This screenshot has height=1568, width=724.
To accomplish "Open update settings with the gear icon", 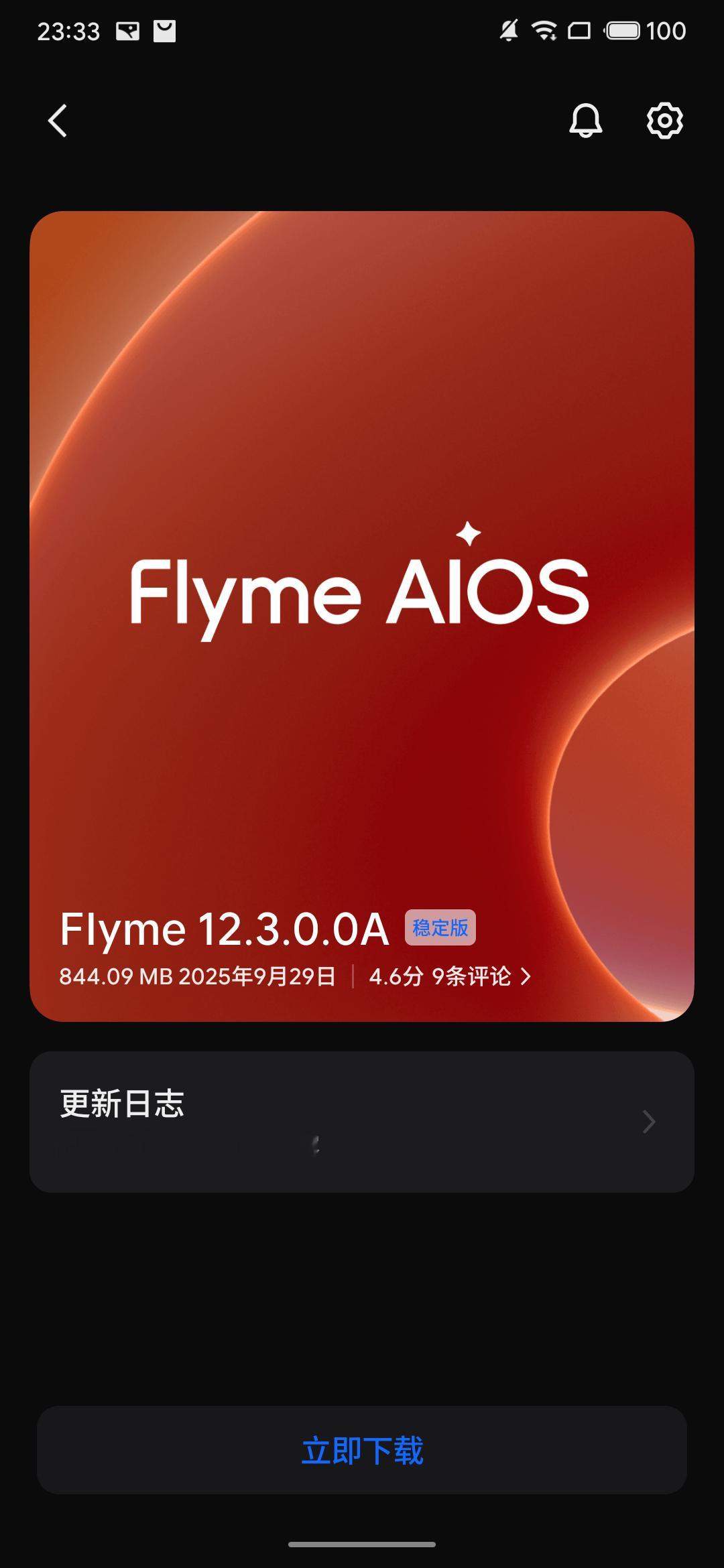I will pos(665,121).
